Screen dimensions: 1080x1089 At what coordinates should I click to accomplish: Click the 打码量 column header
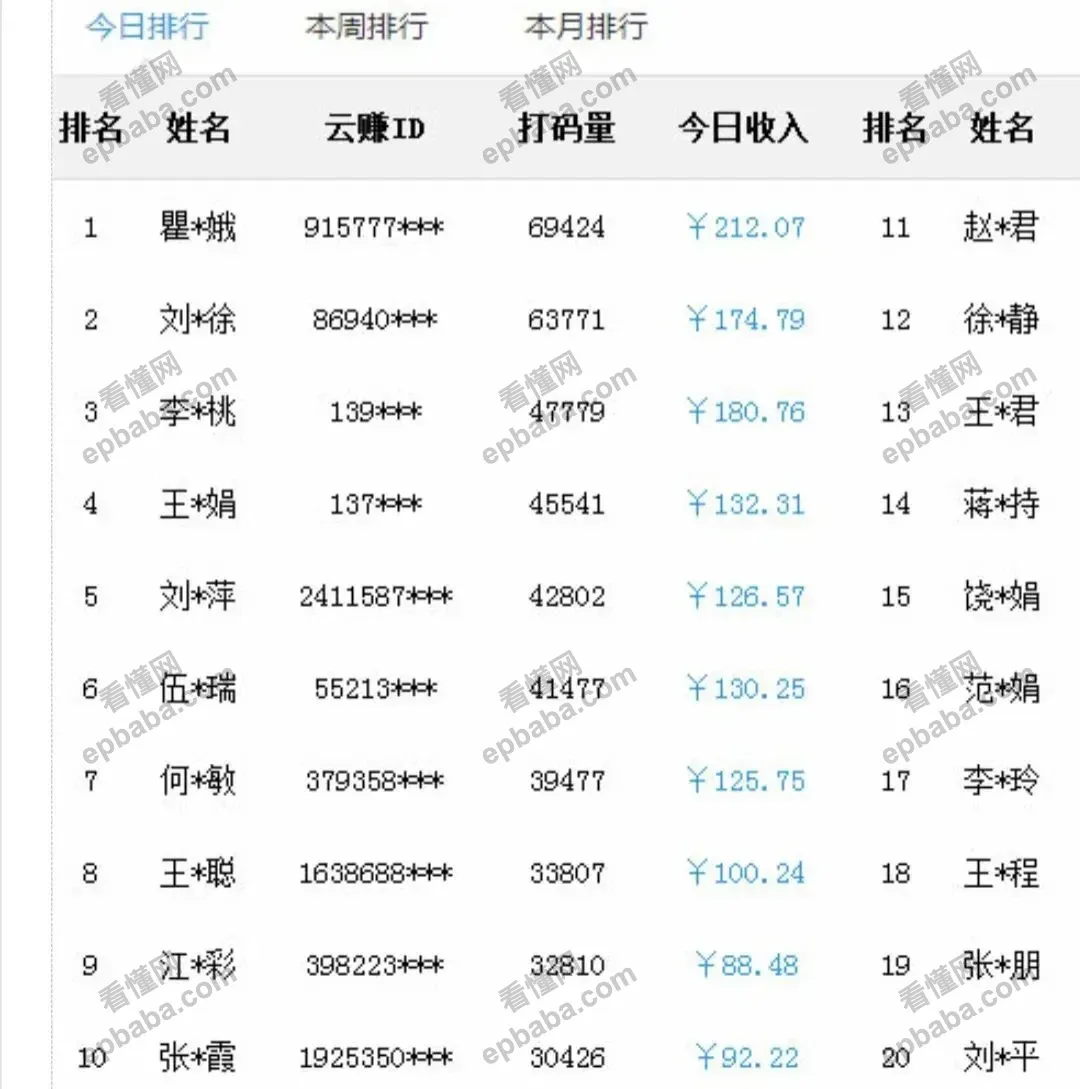(x=566, y=128)
